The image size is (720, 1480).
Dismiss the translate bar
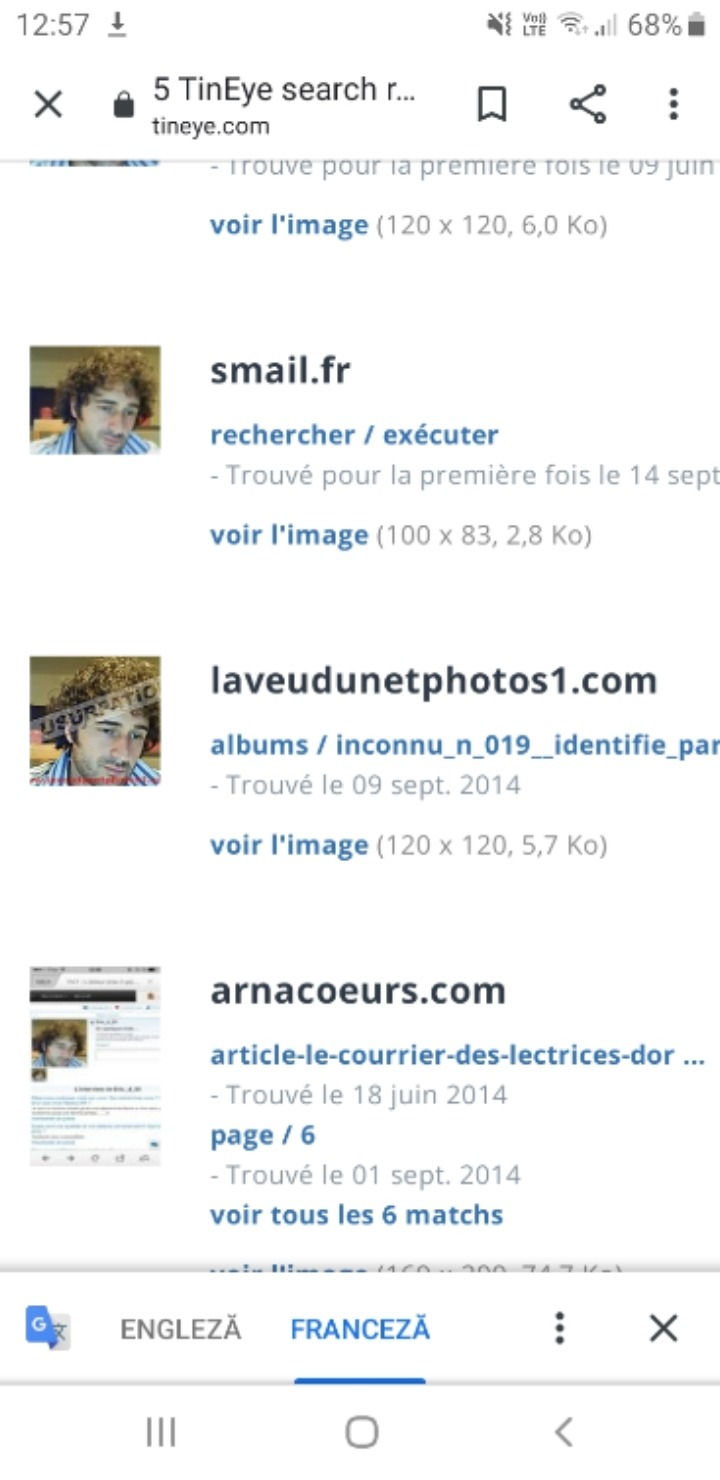(x=663, y=1328)
